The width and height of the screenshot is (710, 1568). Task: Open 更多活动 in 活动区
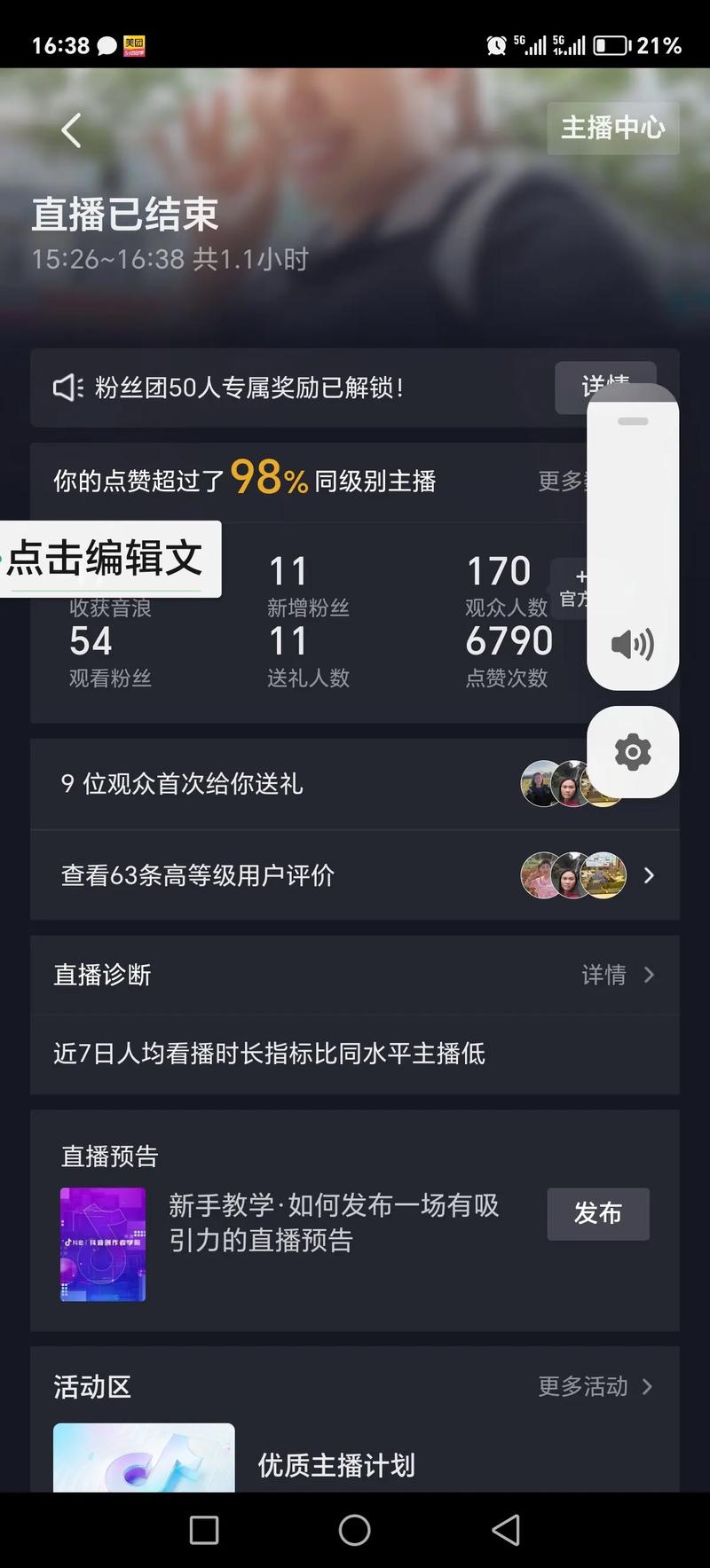pyautogui.click(x=595, y=1386)
